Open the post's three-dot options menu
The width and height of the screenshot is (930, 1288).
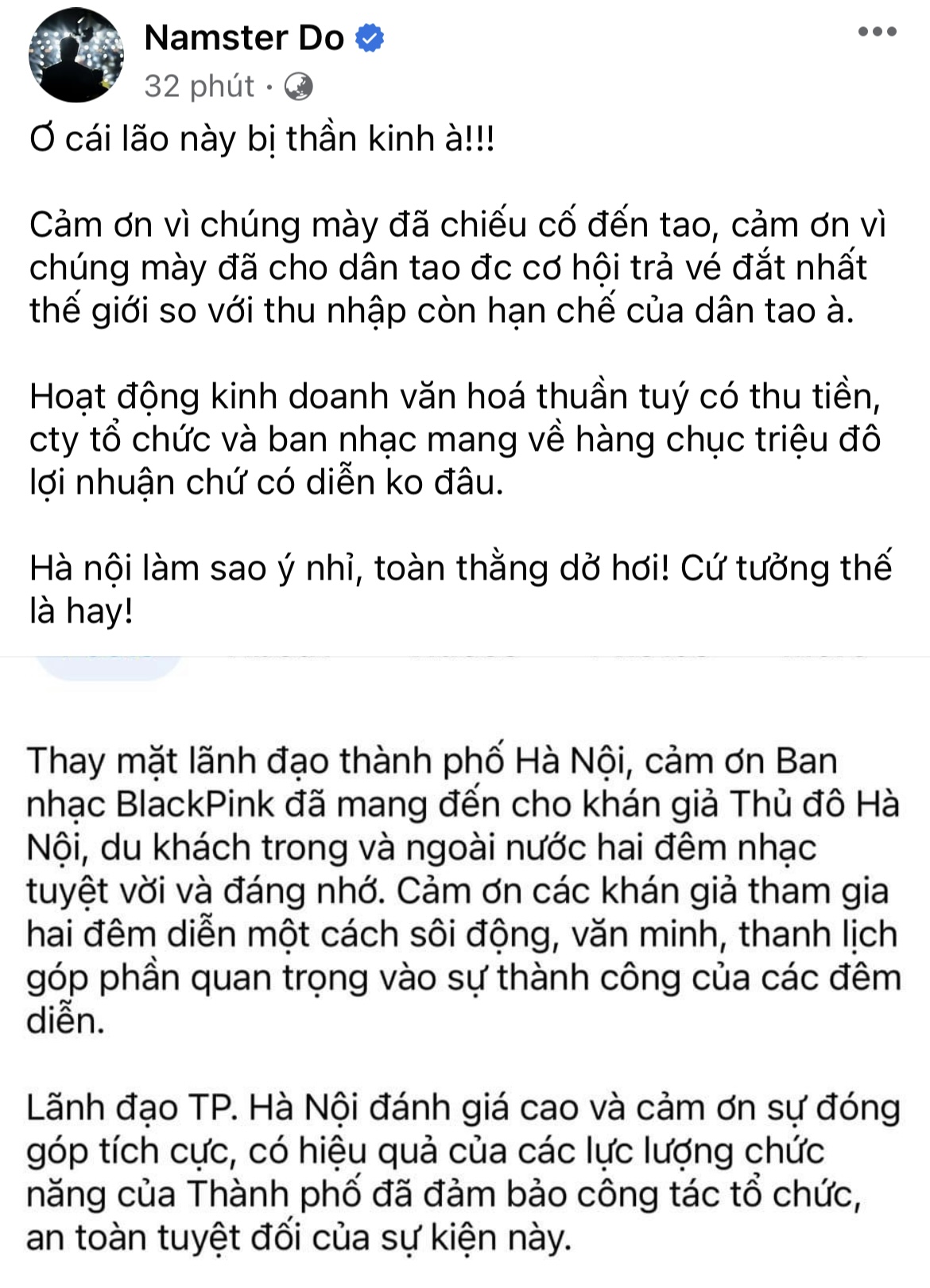[x=878, y=33]
